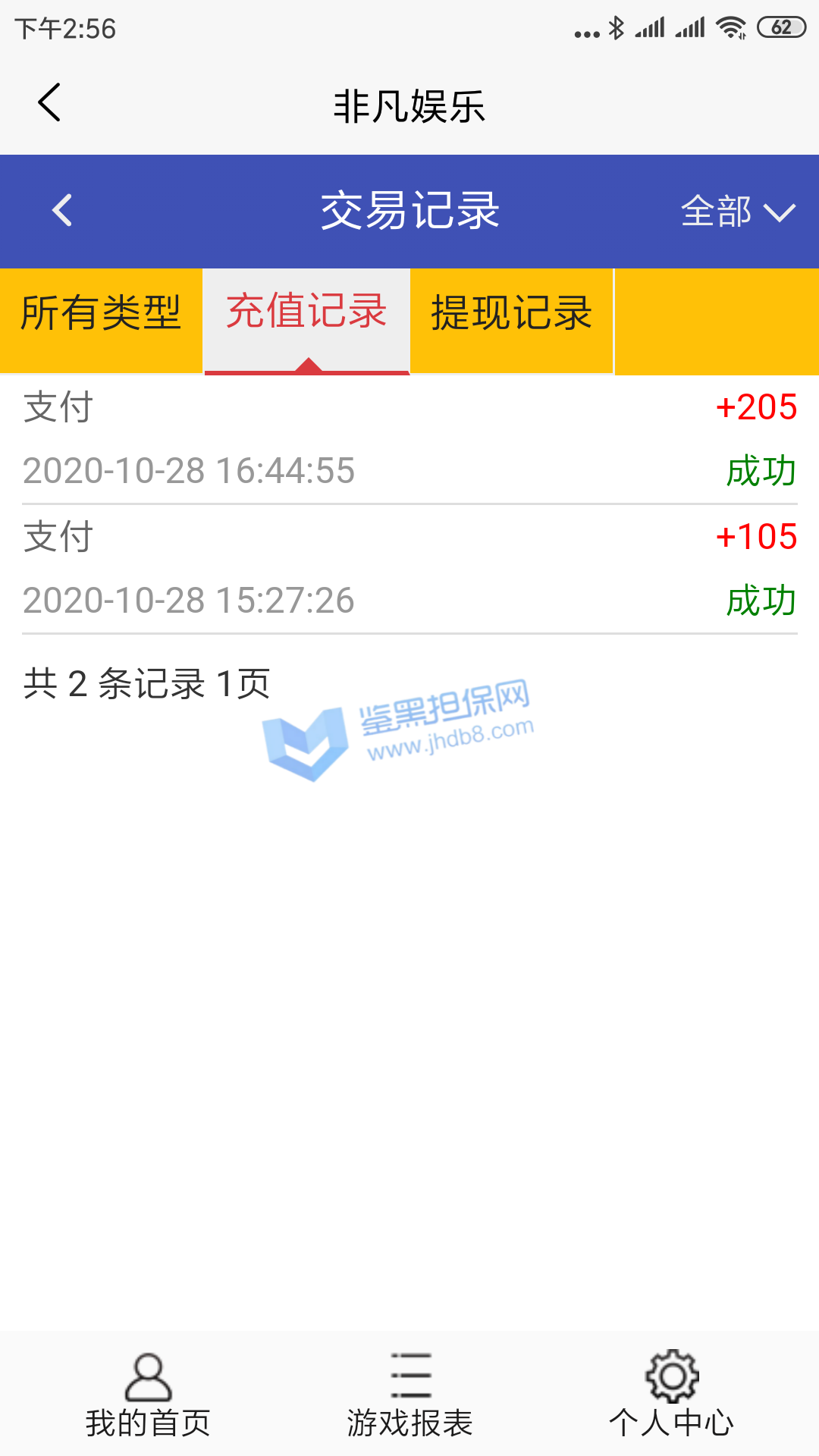Switch to the 所有类型 tab
This screenshot has width=819, height=1456.
101,312
